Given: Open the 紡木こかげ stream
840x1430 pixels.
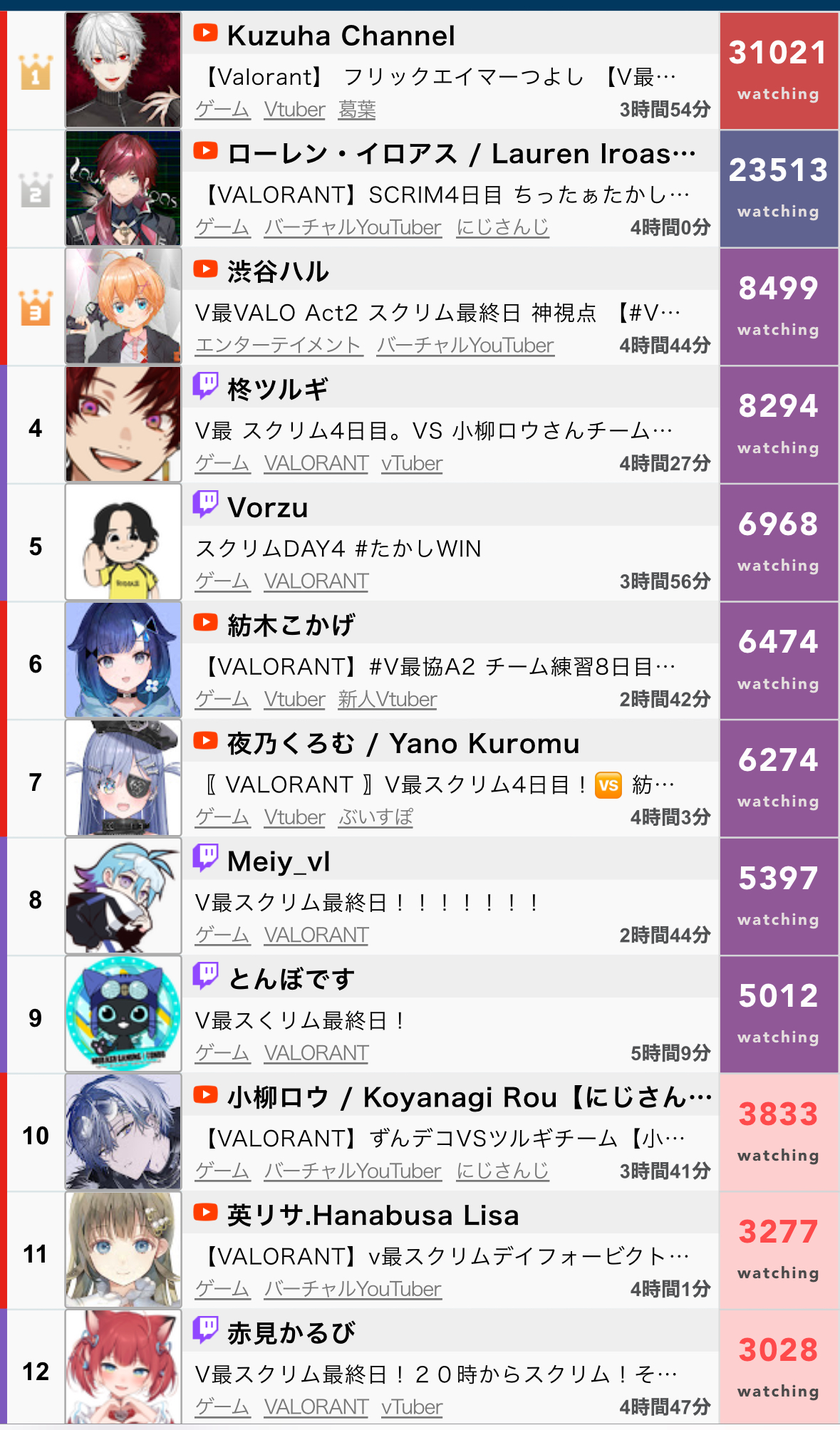Looking at the screenshot, I should coord(291,626).
